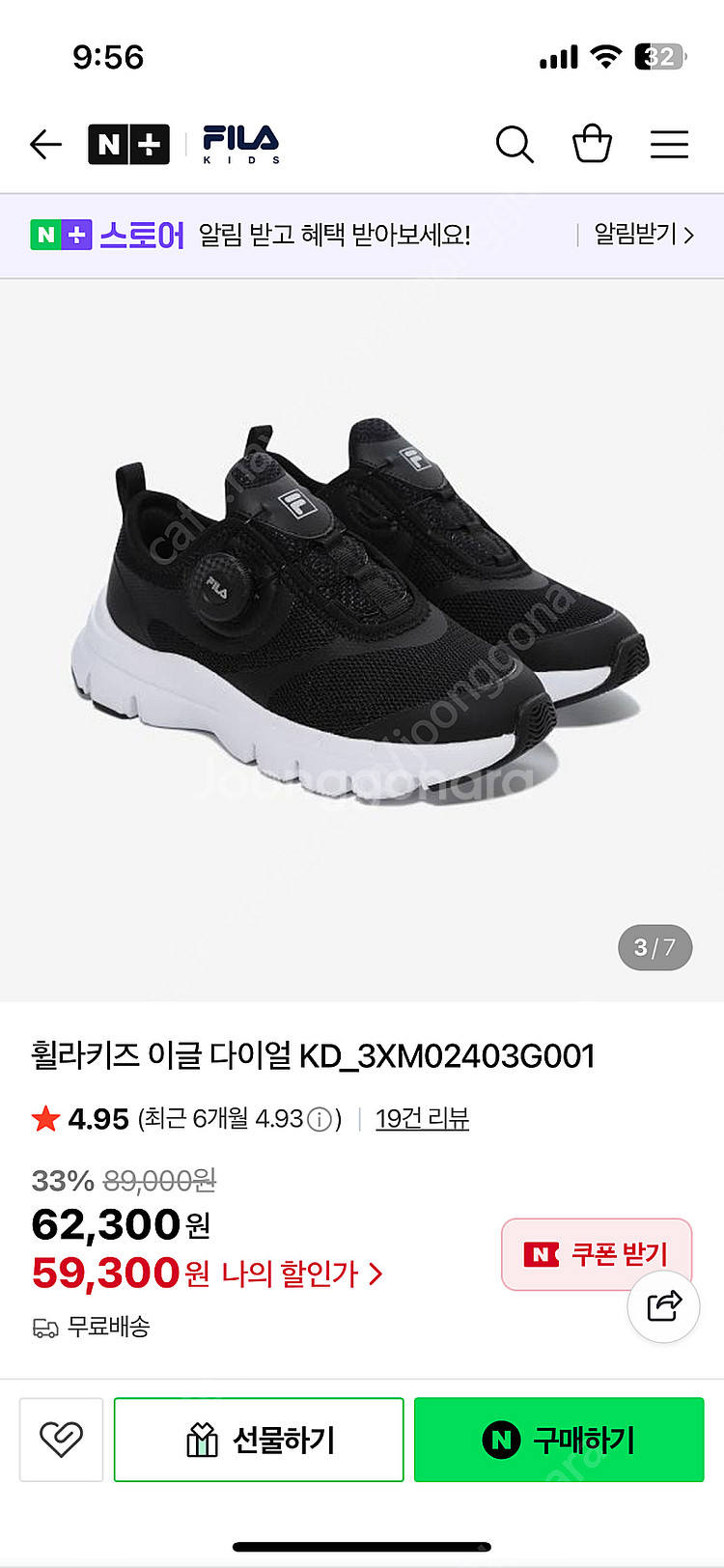Tap 쿠폰 받기 to claim coupon

tap(596, 1253)
